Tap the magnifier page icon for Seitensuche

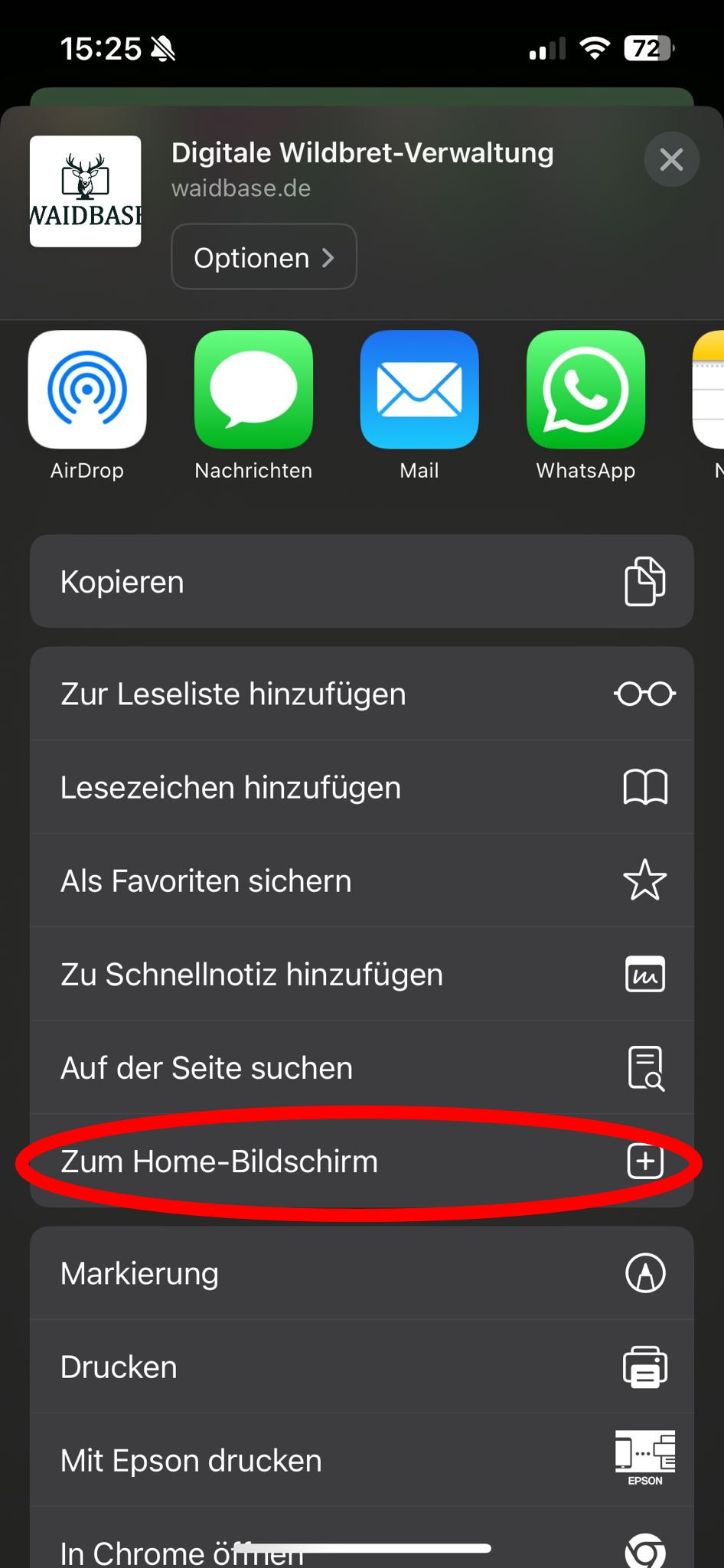pyautogui.click(x=643, y=1067)
